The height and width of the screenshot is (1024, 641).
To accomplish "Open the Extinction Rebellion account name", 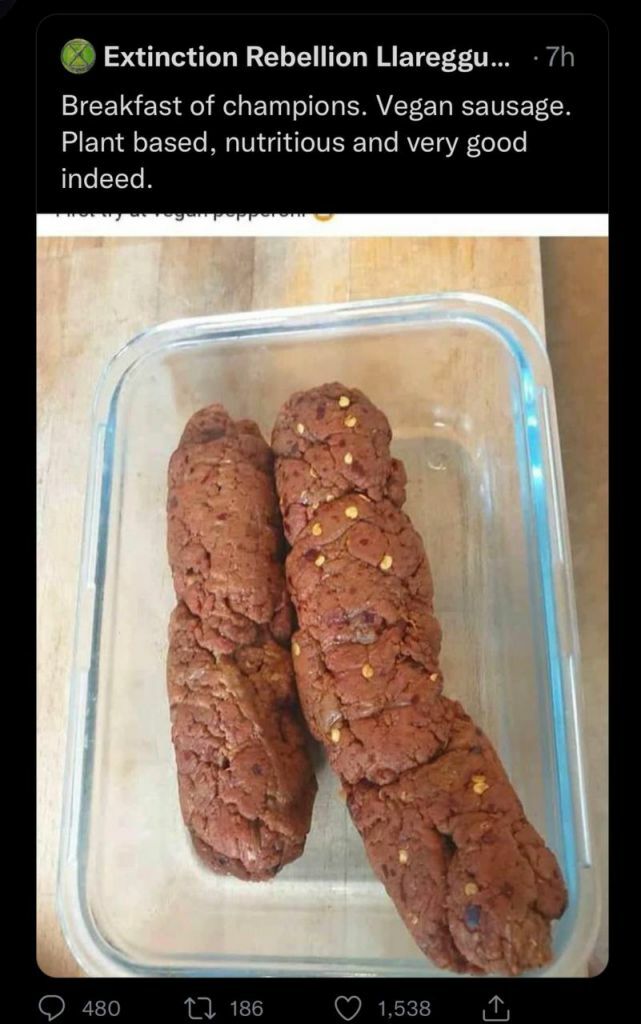I will [x=306, y=58].
